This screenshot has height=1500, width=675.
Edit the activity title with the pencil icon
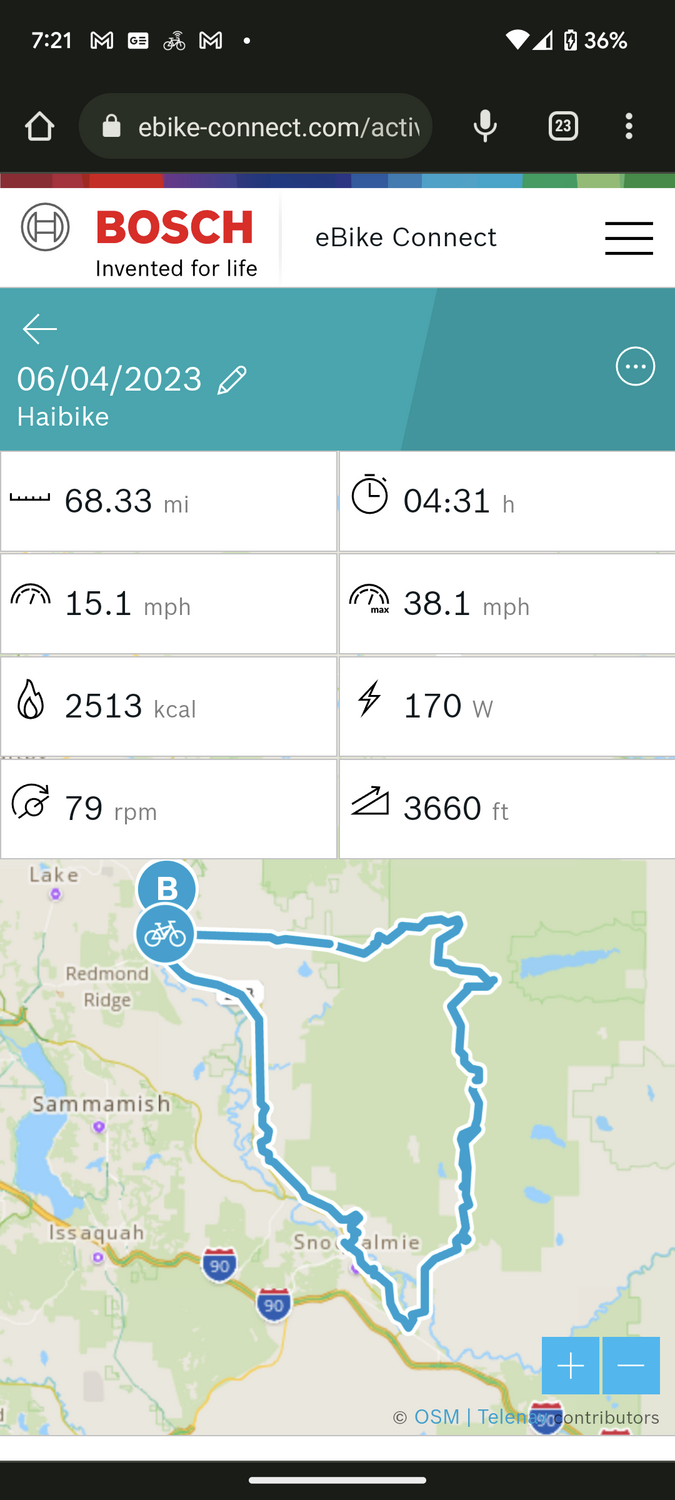(232, 380)
